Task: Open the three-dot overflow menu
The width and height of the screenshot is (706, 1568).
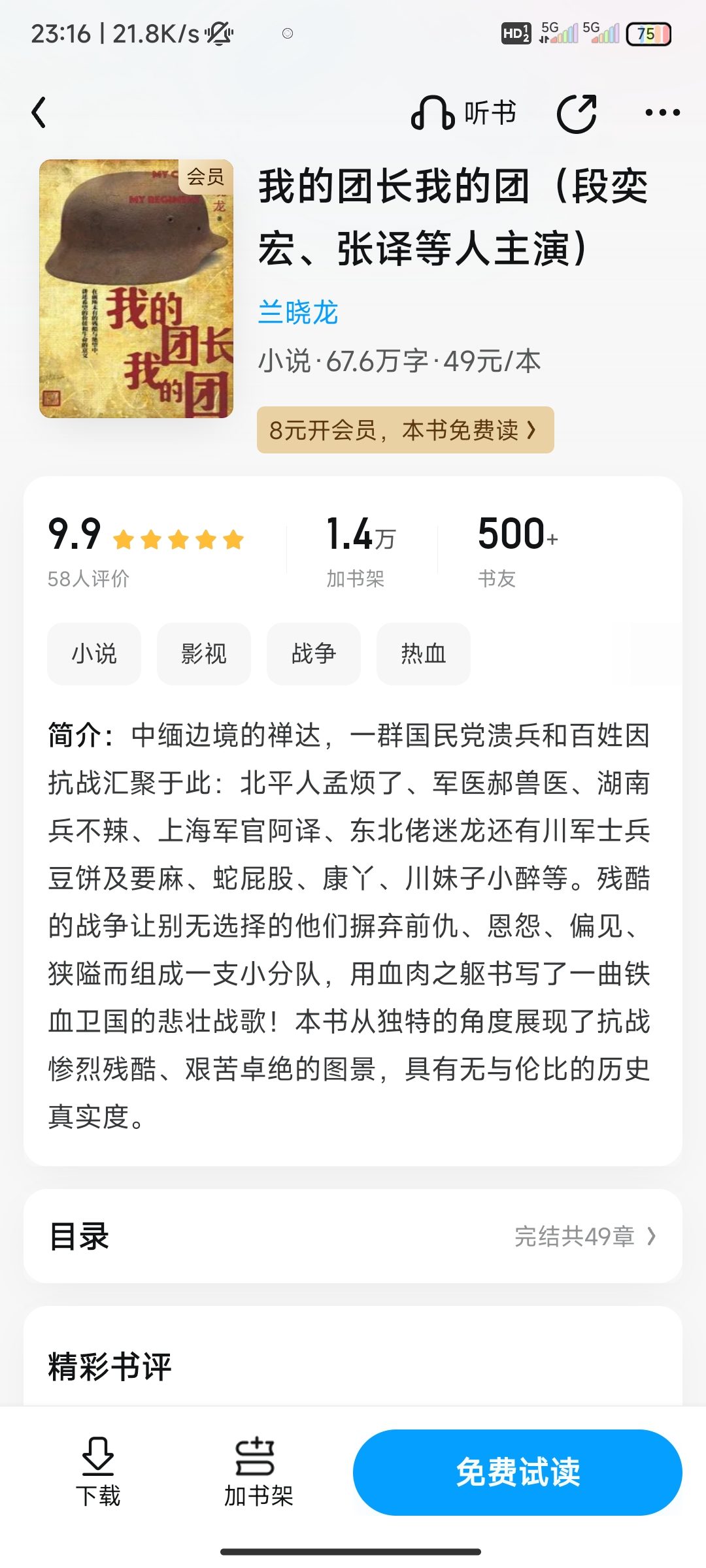Action: (662, 113)
